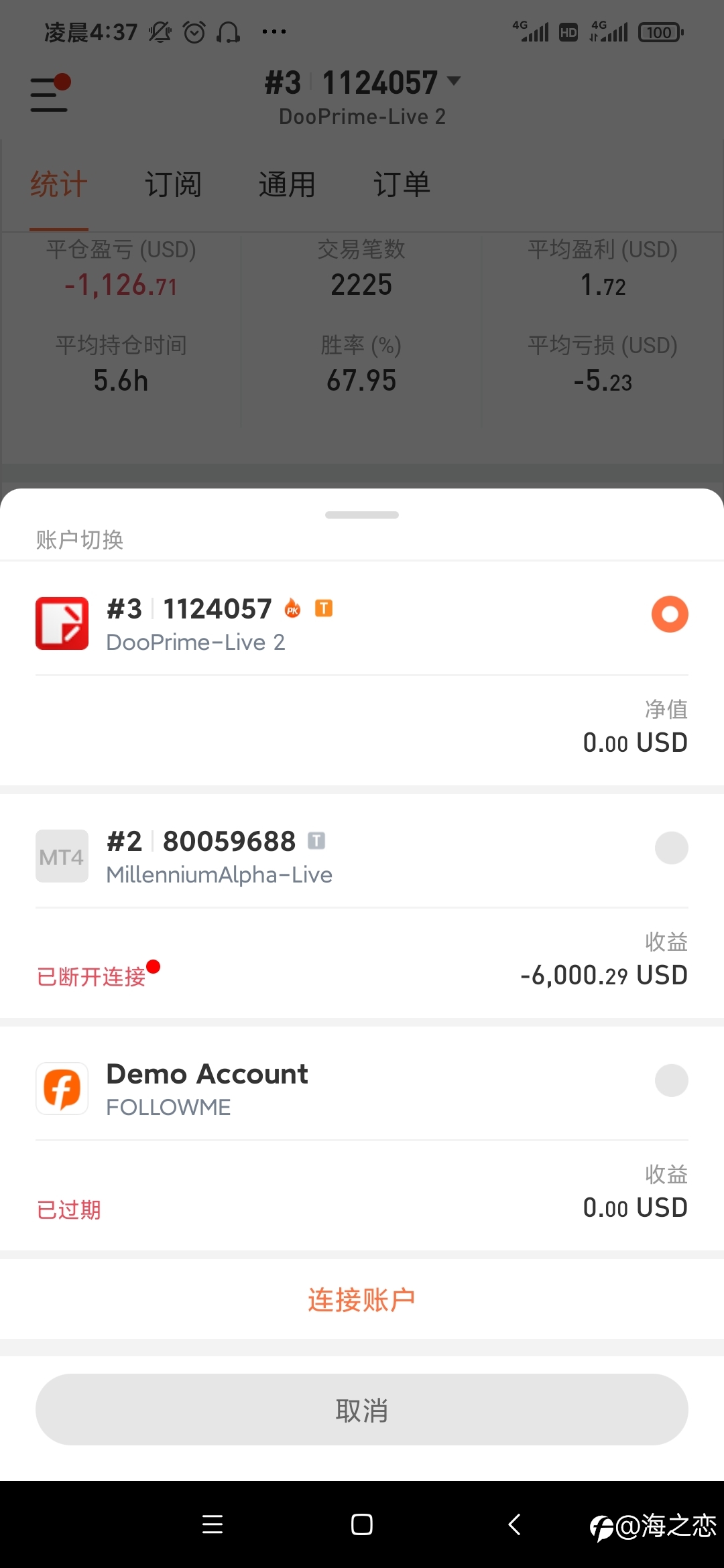Go to the system home screen

pyautogui.click(x=362, y=1524)
